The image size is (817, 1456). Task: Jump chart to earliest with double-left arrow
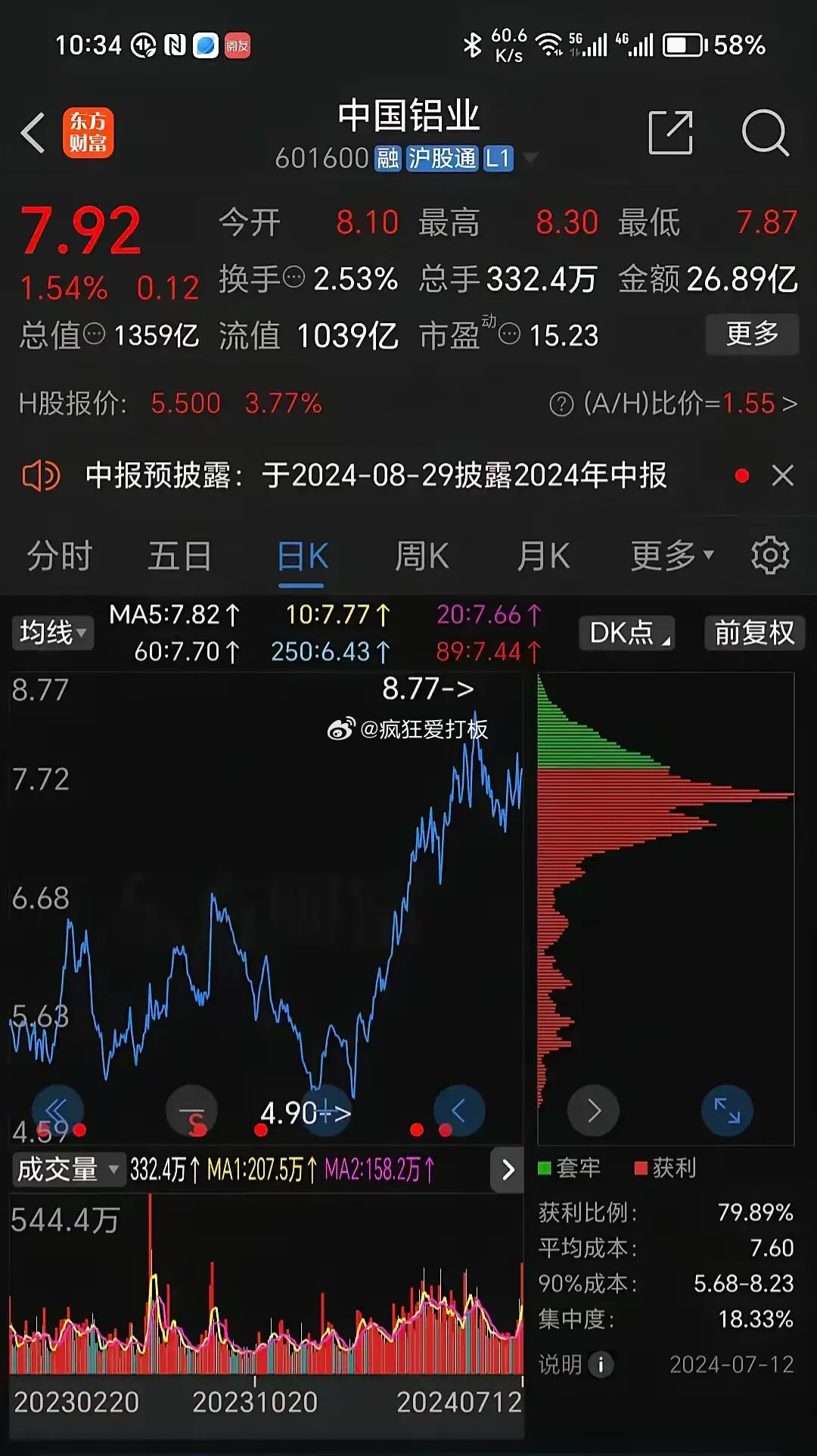click(x=57, y=1110)
